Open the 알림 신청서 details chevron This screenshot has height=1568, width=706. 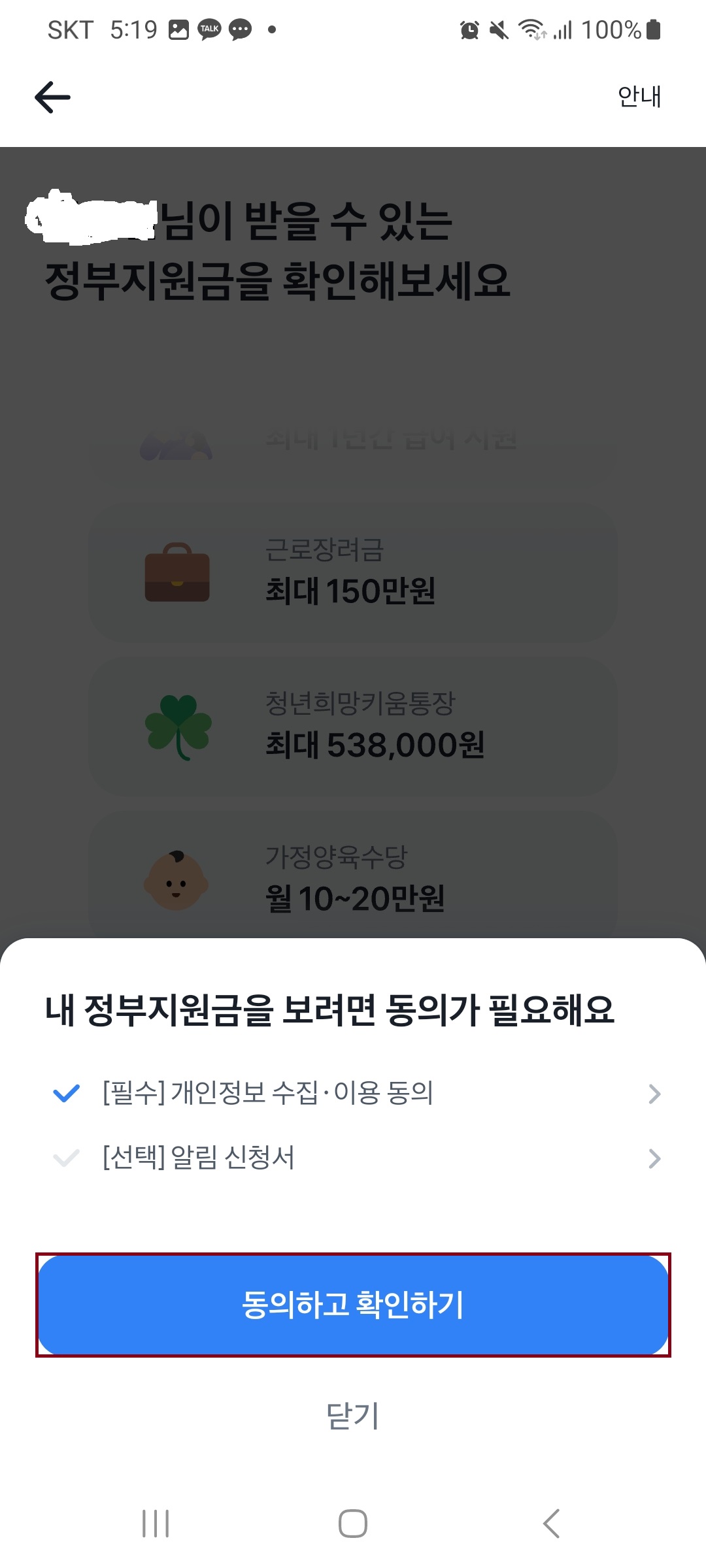653,1157
